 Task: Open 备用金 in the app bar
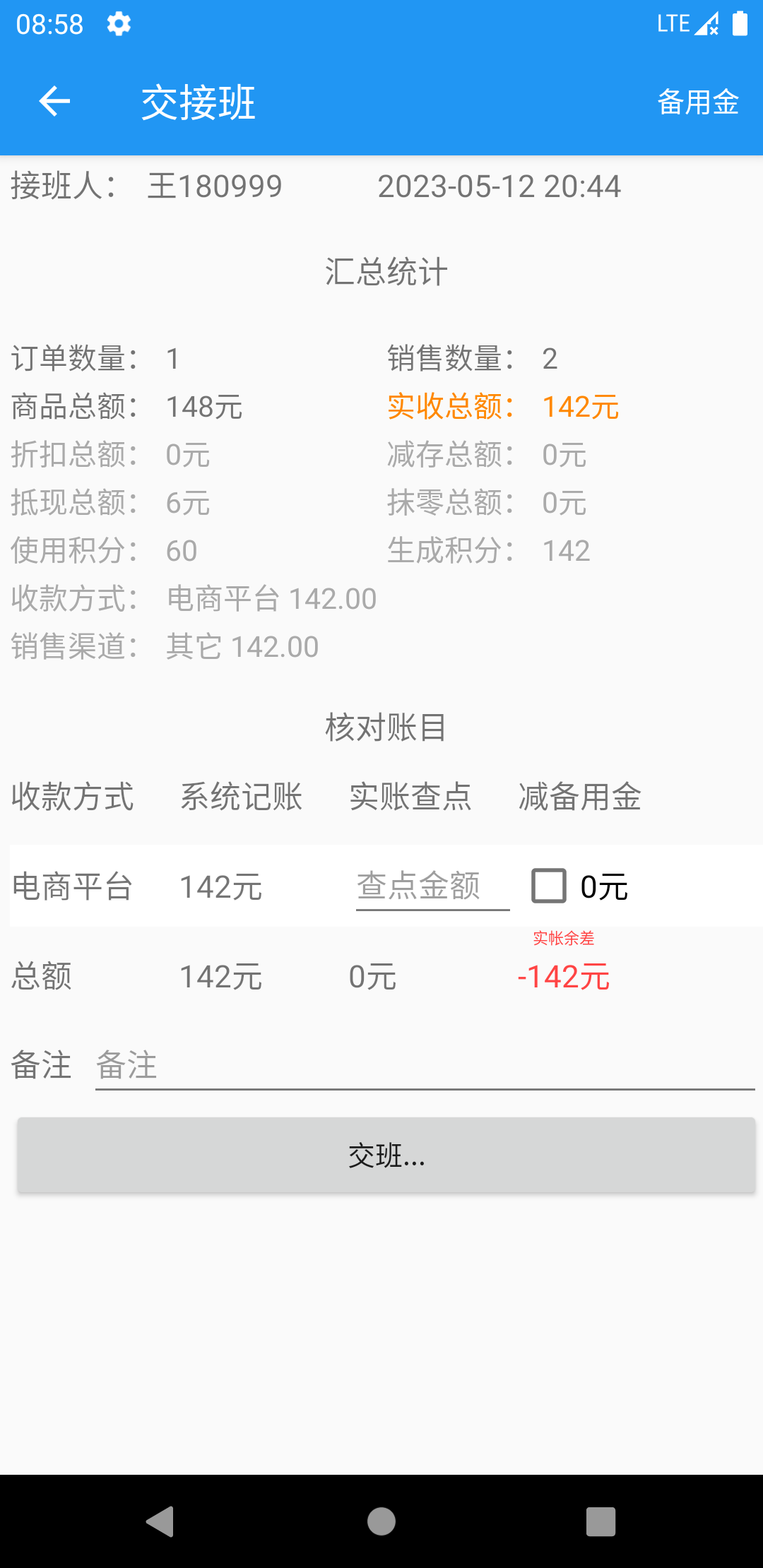[697, 102]
